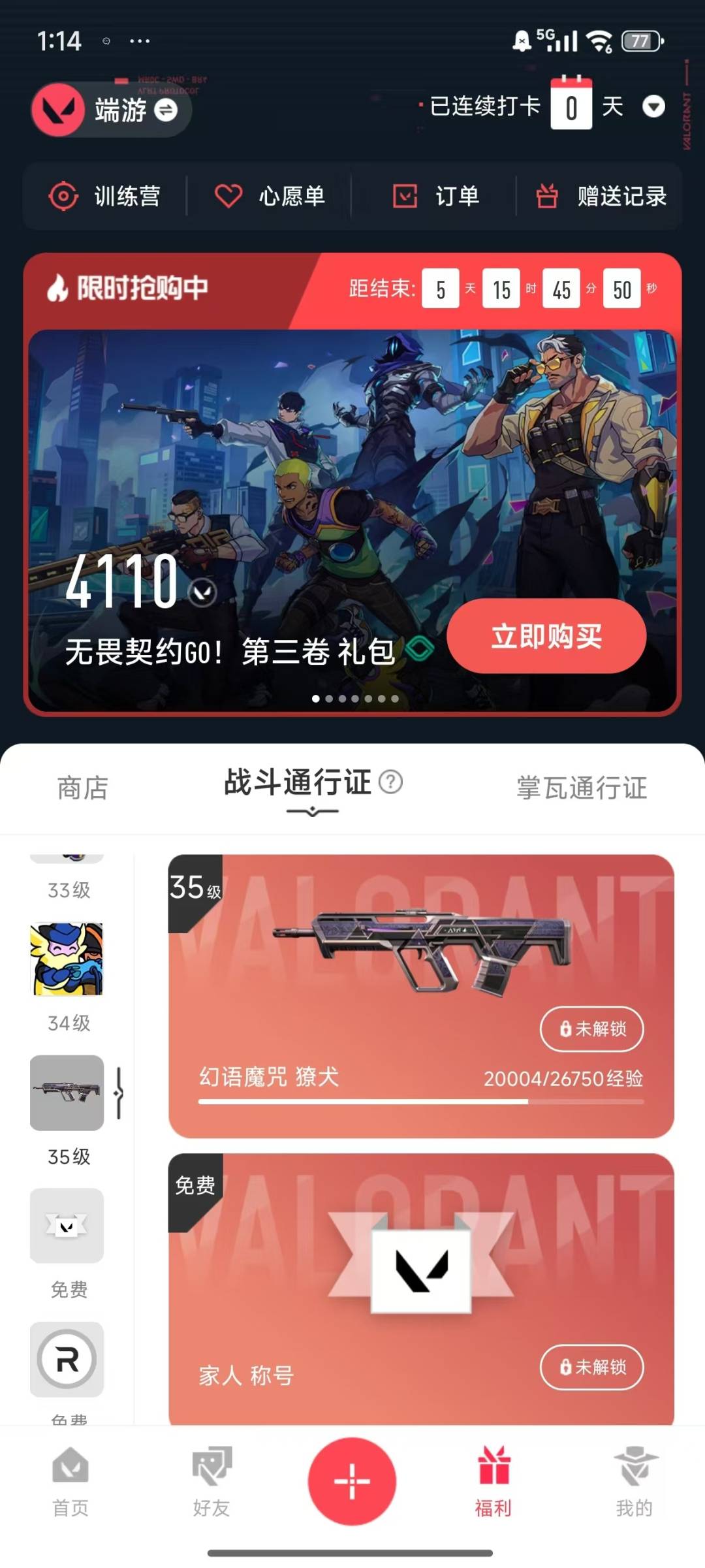Open 赠送记录 gift records
The width and height of the screenshot is (705, 1568).
pyautogui.click(x=601, y=196)
